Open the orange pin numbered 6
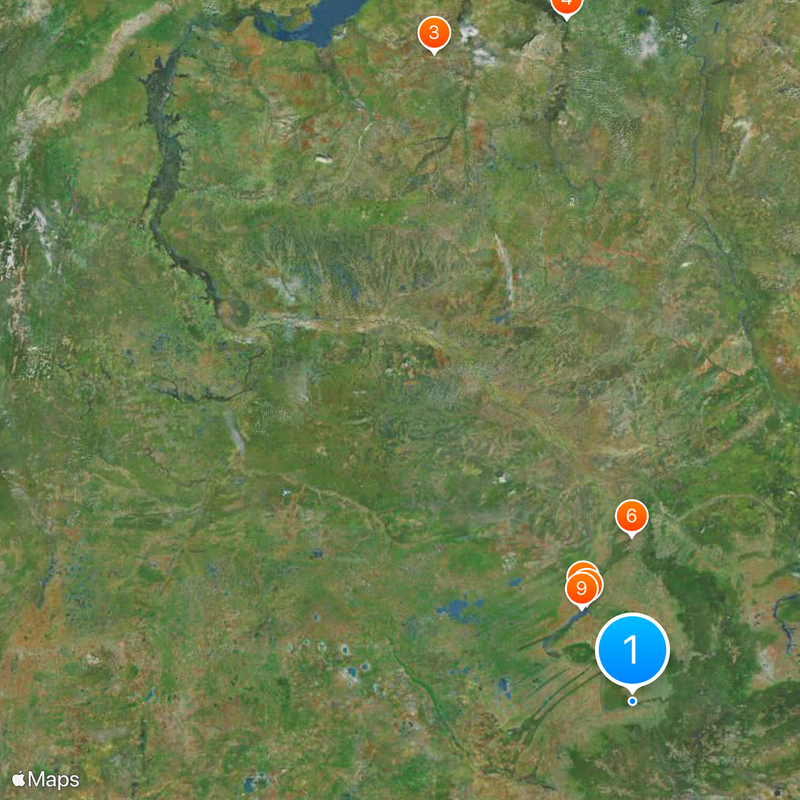The height and width of the screenshot is (800, 800). (x=631, y=516)
